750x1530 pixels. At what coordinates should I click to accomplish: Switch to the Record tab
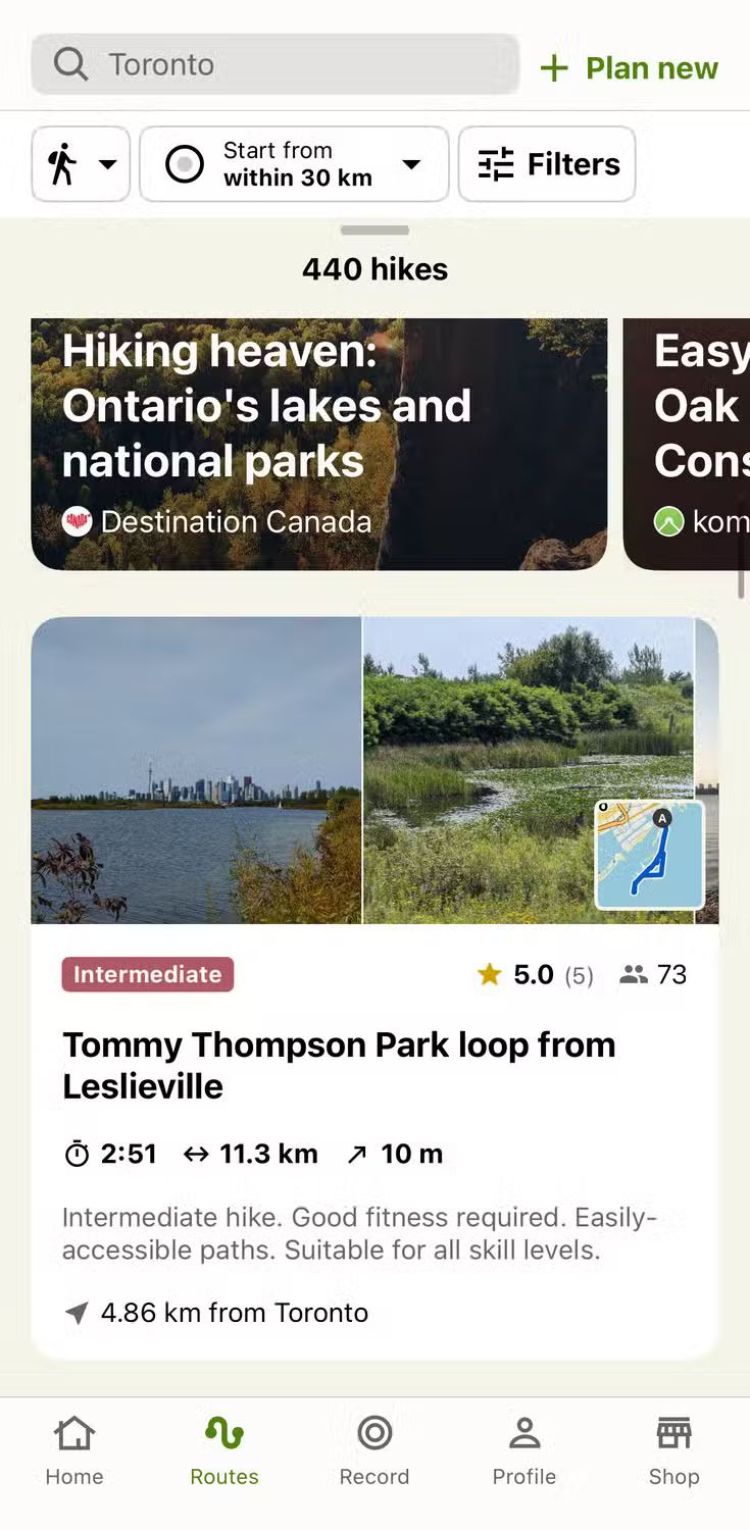pyautogui.click(x=374, y=1450)
